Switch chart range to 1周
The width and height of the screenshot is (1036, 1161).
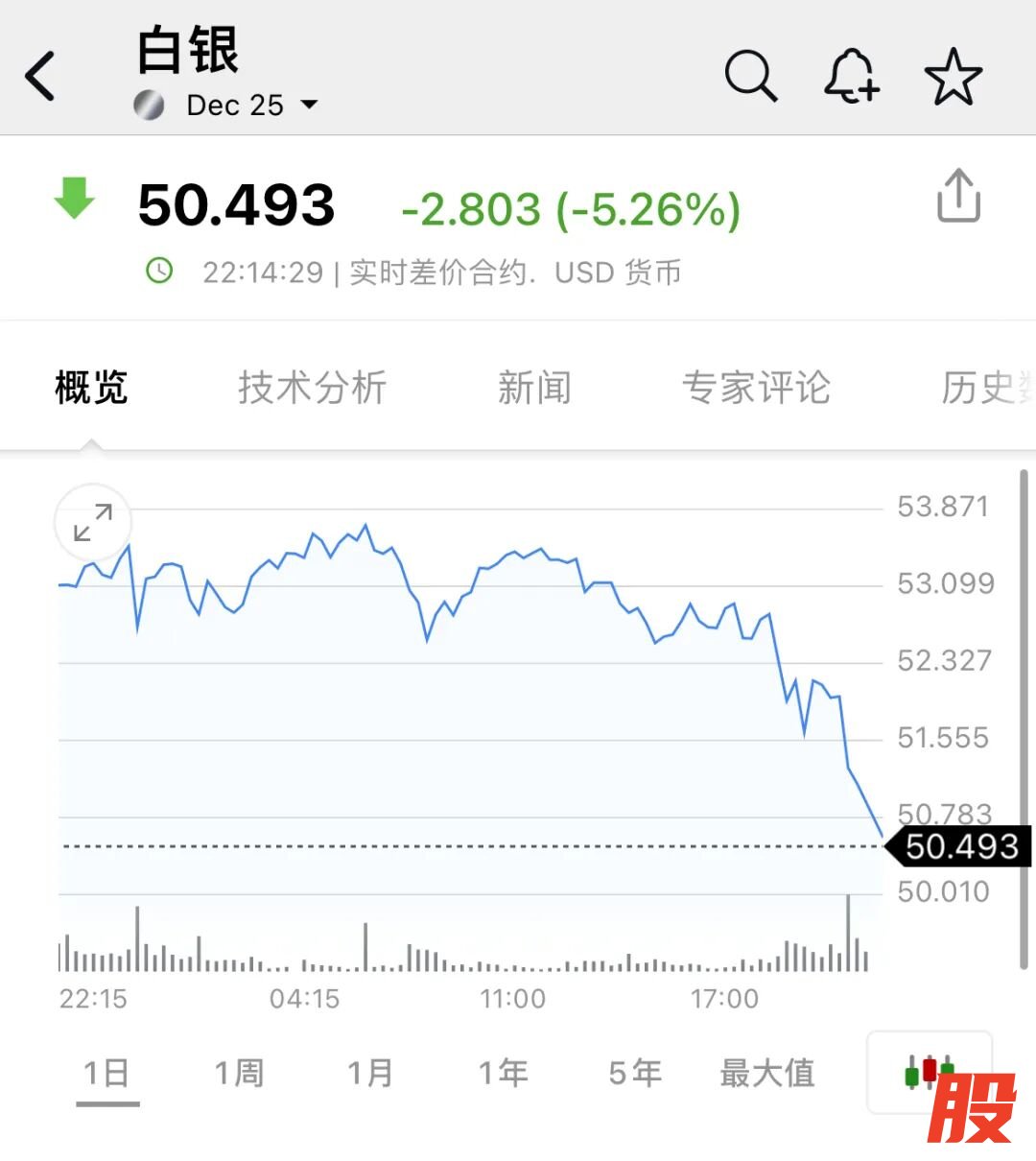tap(239, 1073)
